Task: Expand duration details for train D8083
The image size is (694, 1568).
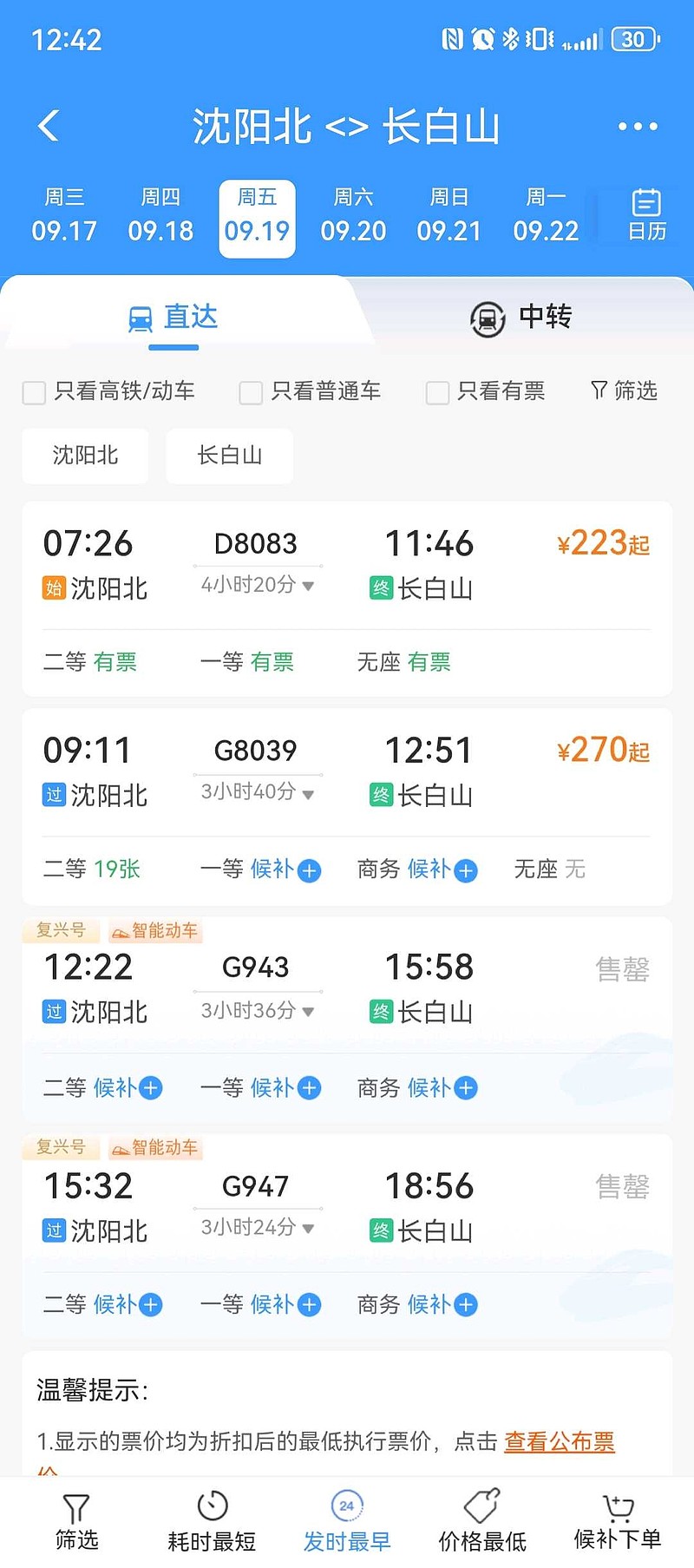Action: tap(308, 586)
